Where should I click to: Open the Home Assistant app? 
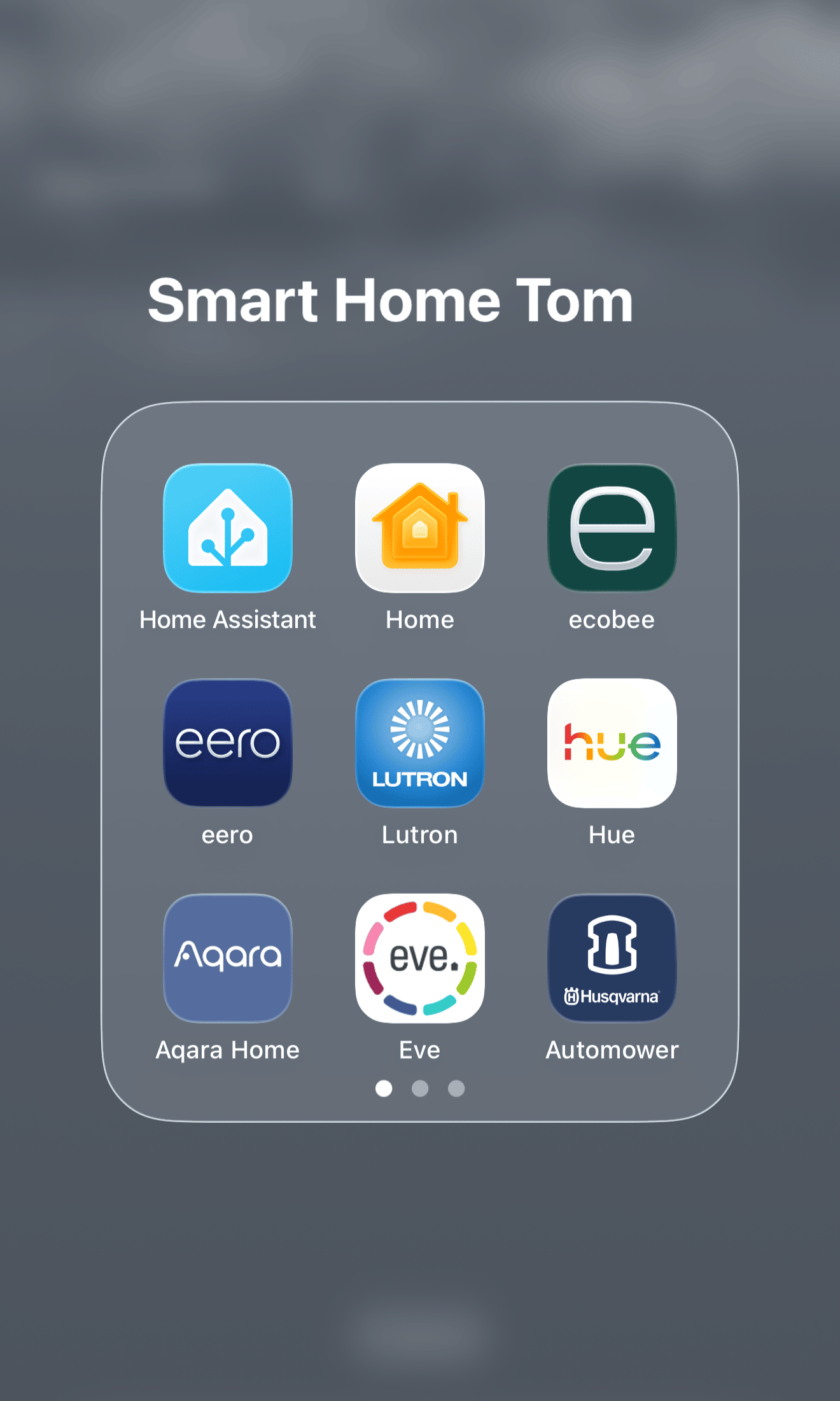click(x=228, y=528)
